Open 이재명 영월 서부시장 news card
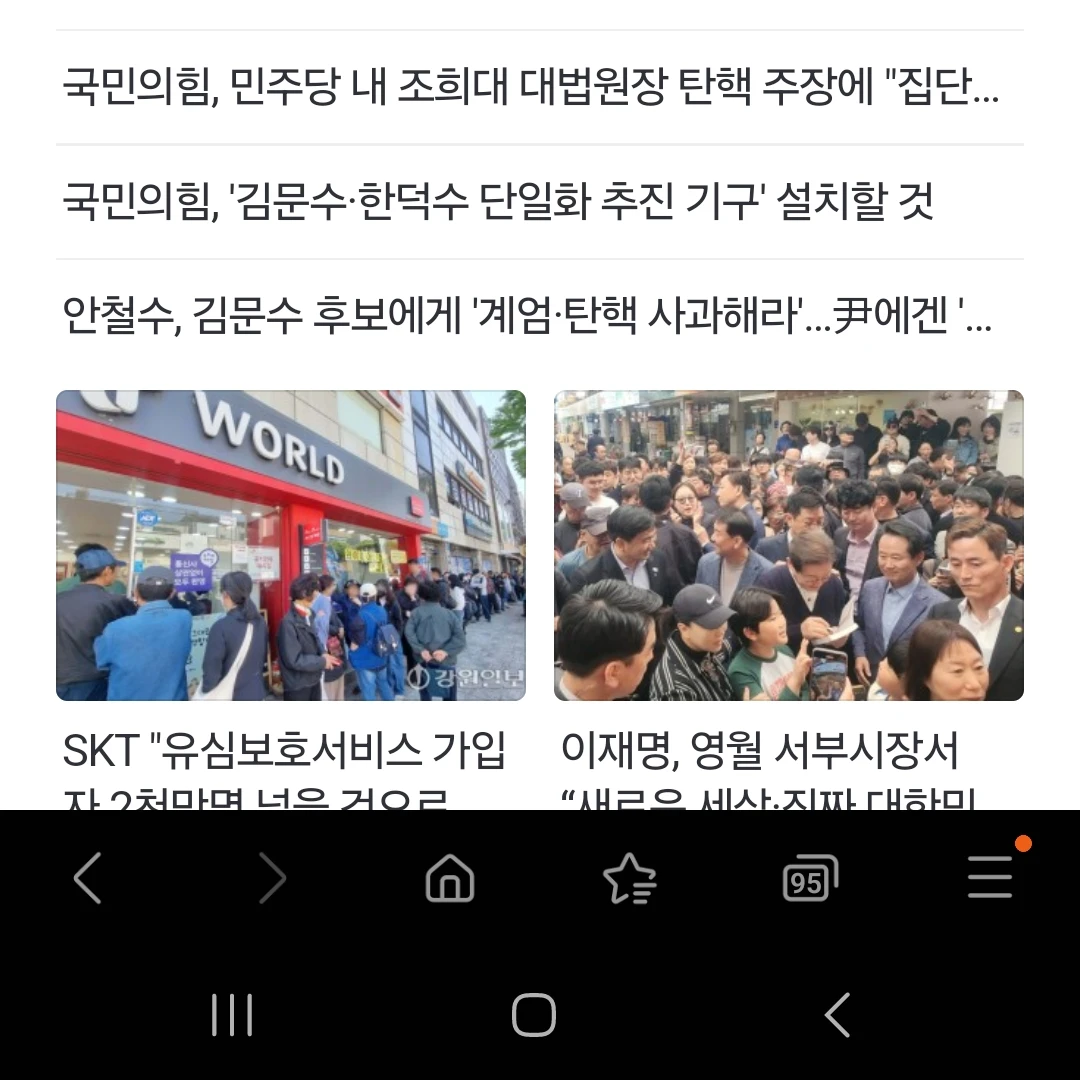 click(x=788, y=546)
